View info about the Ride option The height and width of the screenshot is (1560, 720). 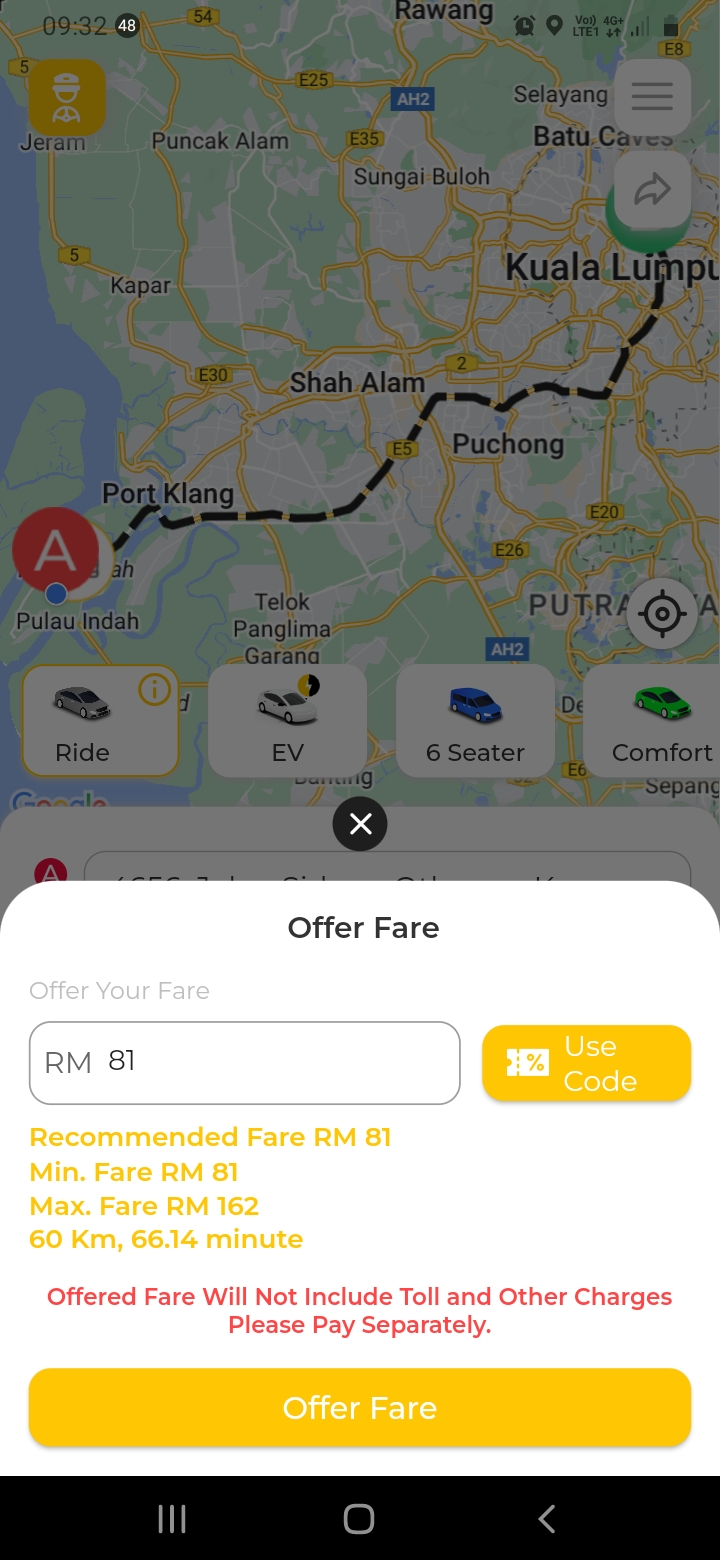155,689
